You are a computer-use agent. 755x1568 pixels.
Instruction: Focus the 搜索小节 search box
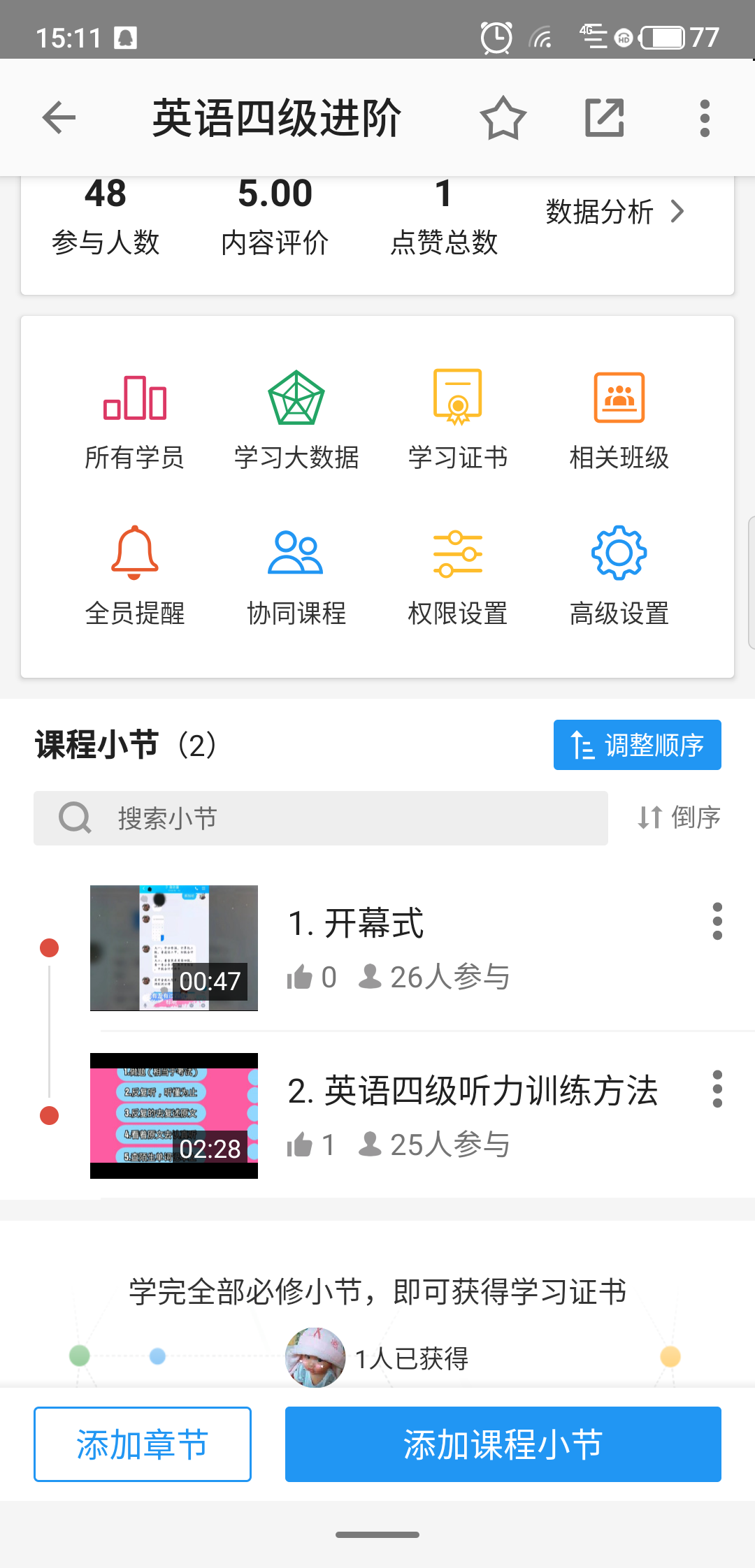[x=321, y=818]
